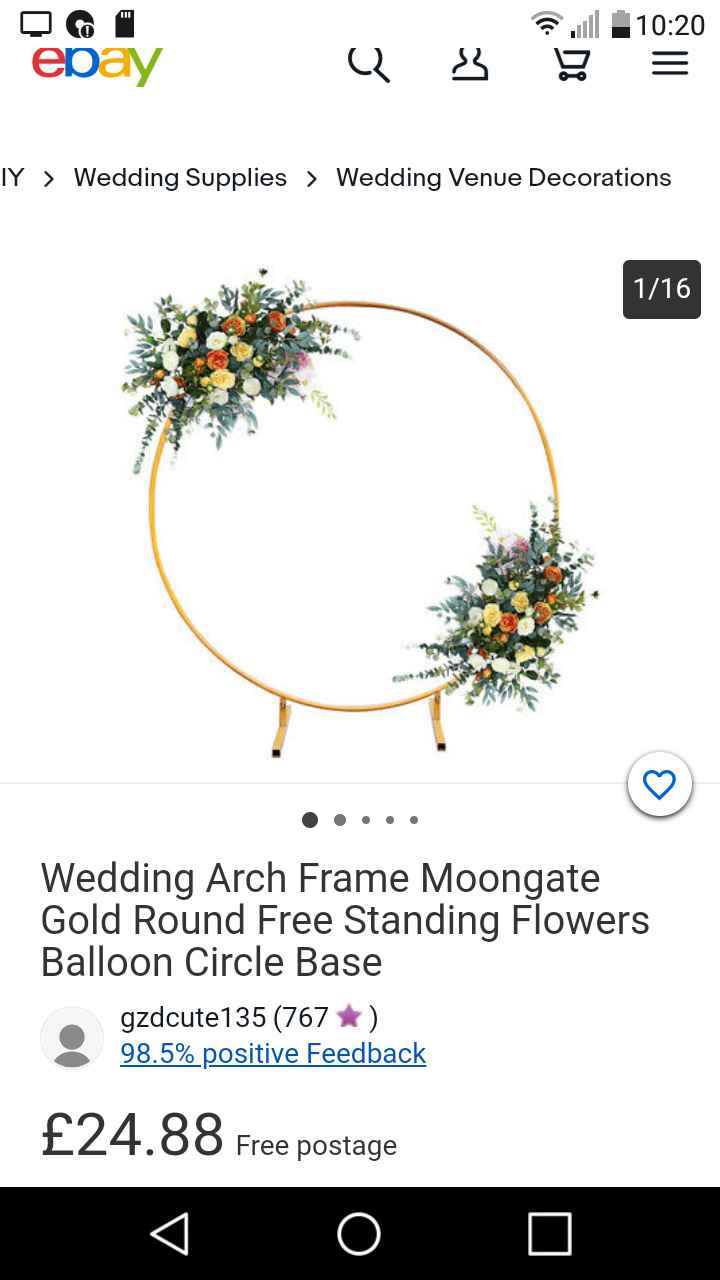Tap the first carousel position dot
Image resolution: width=720 pixels, height=1280 pixels.
(310, 819)
